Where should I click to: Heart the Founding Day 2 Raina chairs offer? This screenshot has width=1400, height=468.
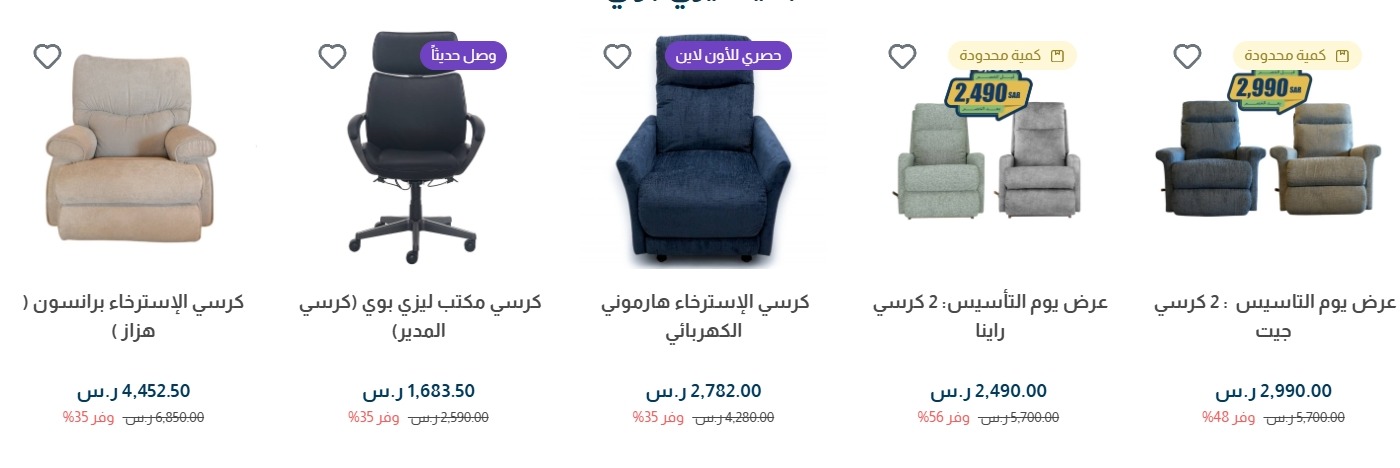[902, 57]
